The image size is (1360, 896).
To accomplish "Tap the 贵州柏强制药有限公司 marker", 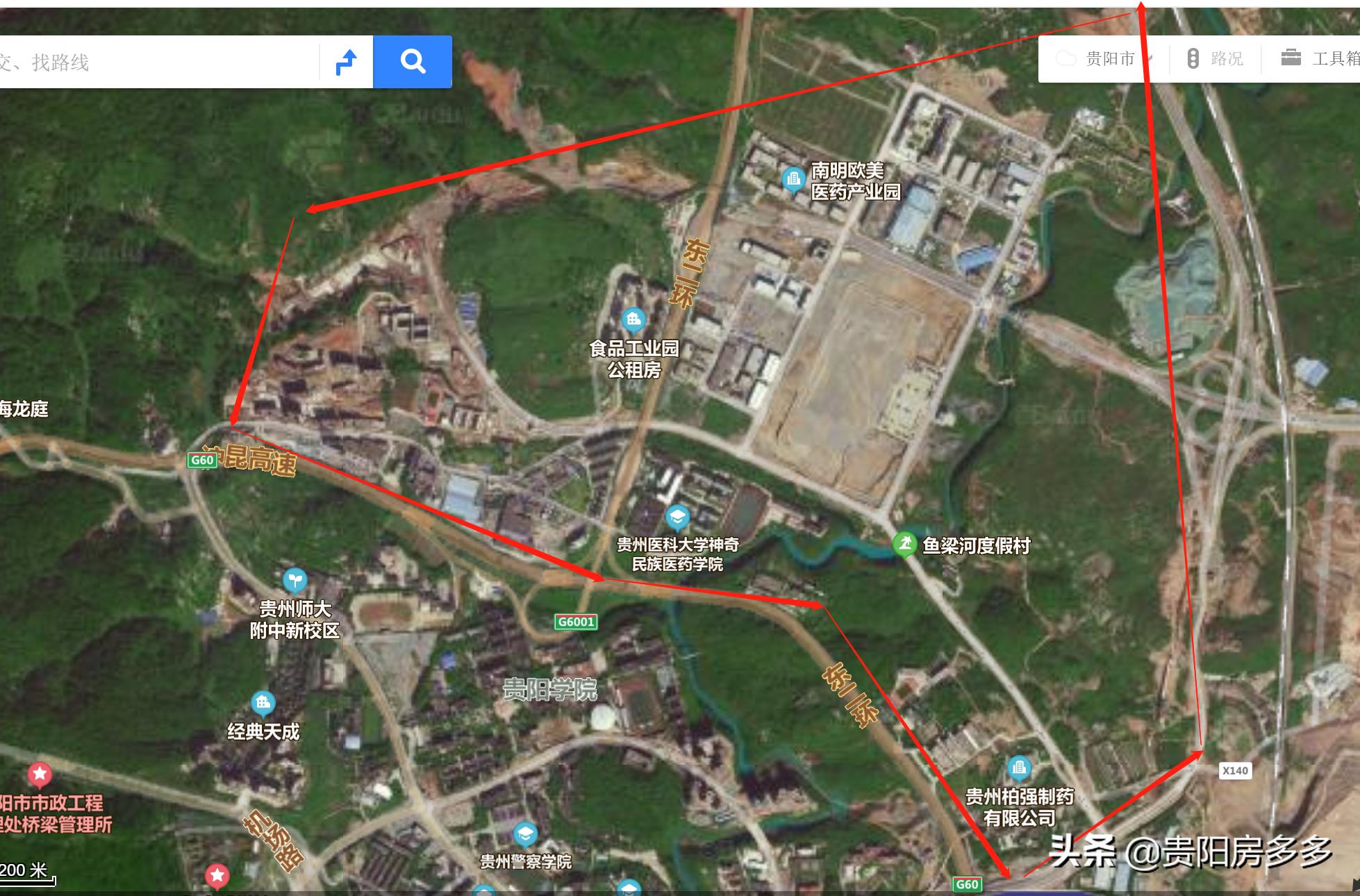I will (1019, 768).
